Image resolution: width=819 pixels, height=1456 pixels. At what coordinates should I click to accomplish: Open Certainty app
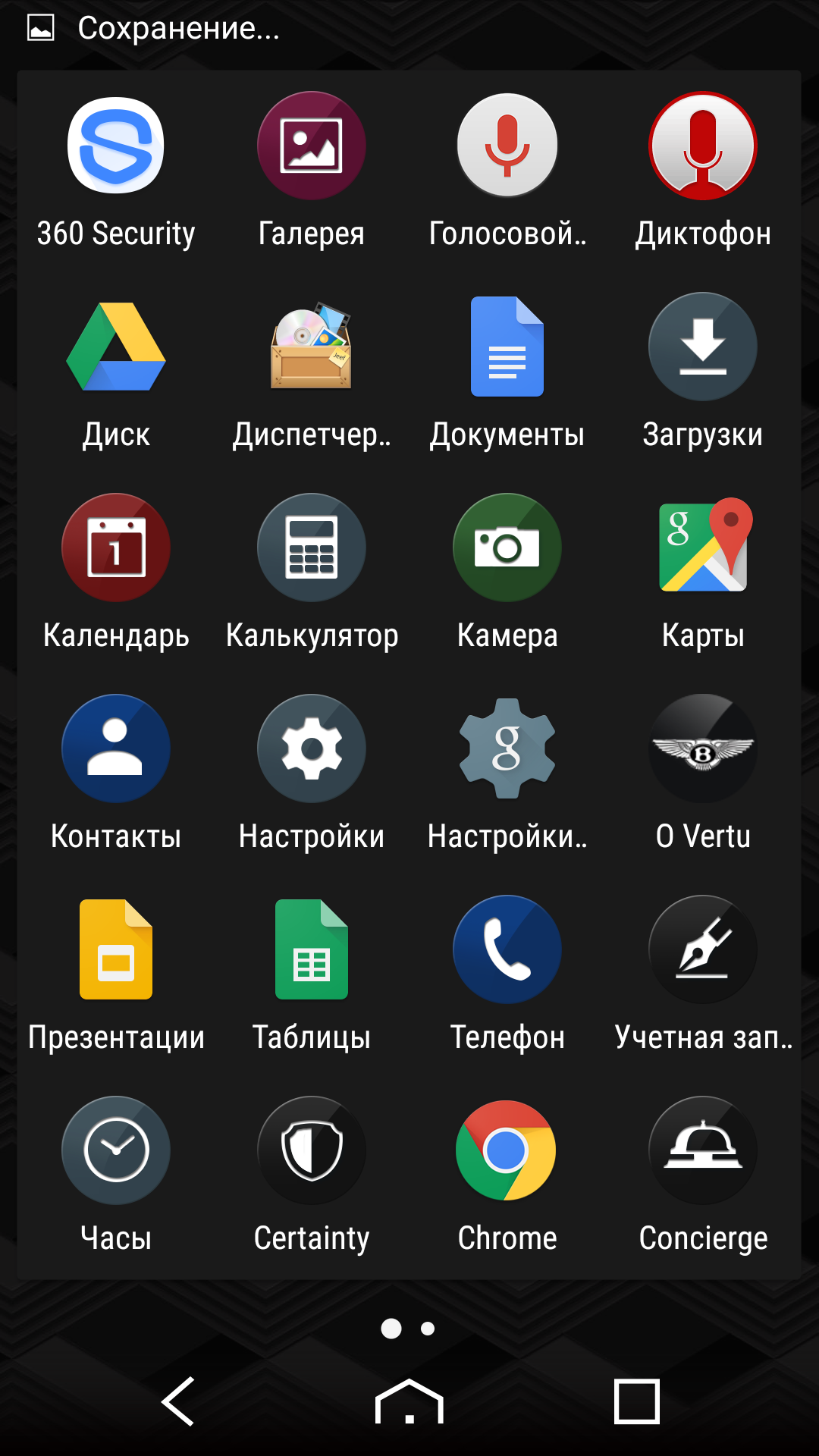coord(312,1150)
